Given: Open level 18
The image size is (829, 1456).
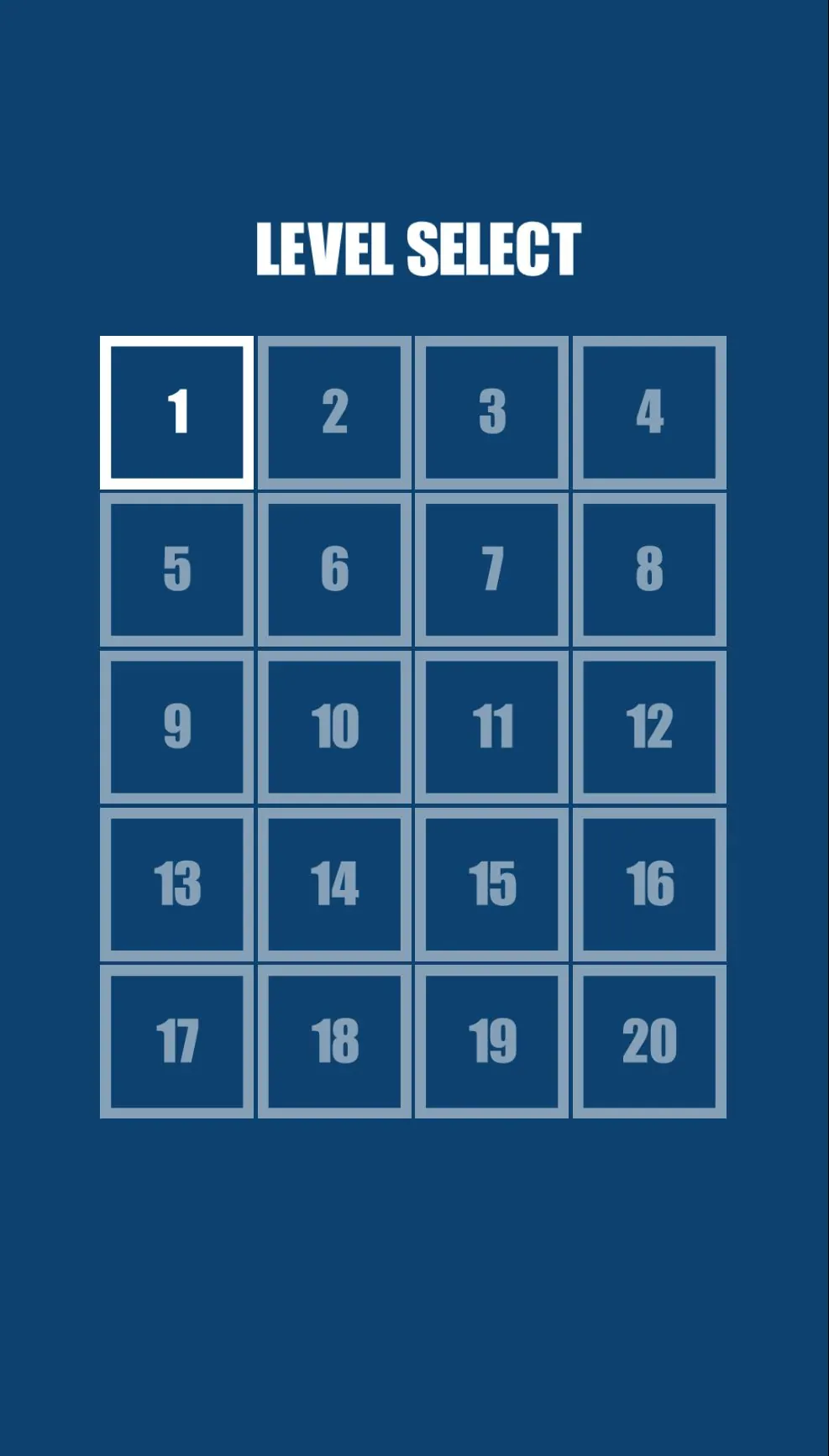Looking at the screenshot, I should coord(334,1041).
